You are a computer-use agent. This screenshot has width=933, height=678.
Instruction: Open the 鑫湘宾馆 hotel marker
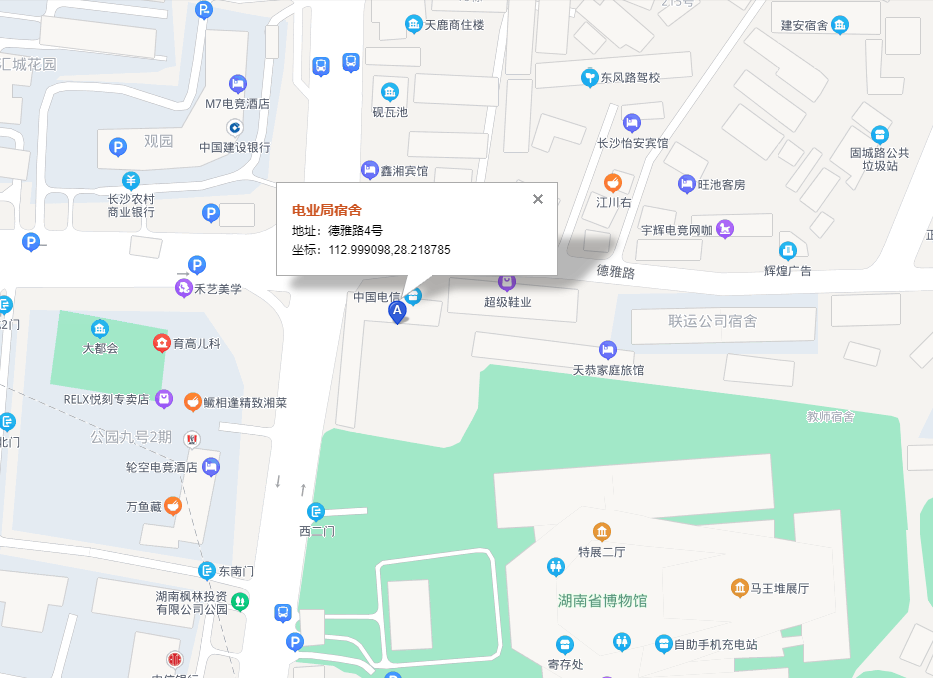pos(369,170)
